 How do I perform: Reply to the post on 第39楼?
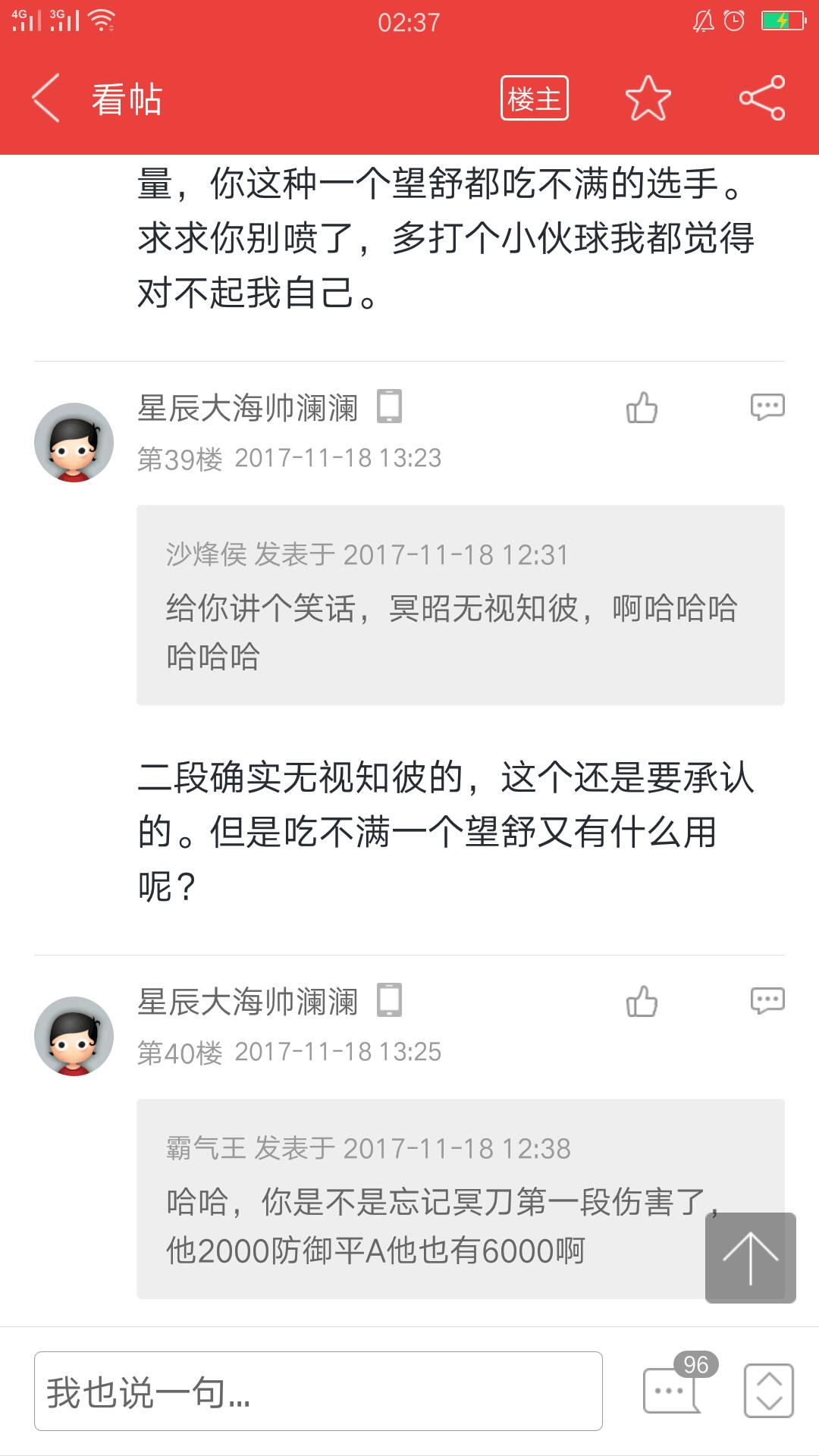pos(767,407)
